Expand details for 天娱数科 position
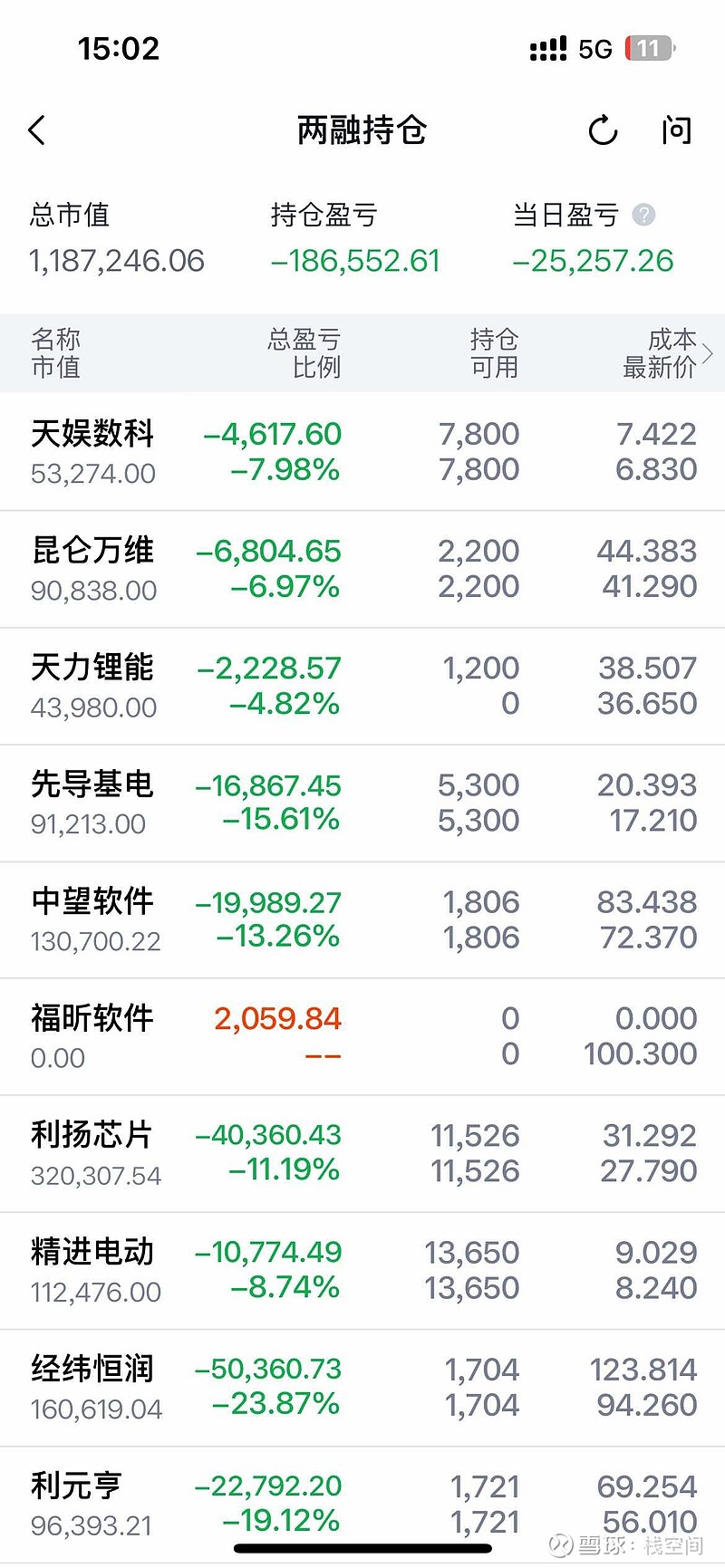 click(362, 453)
